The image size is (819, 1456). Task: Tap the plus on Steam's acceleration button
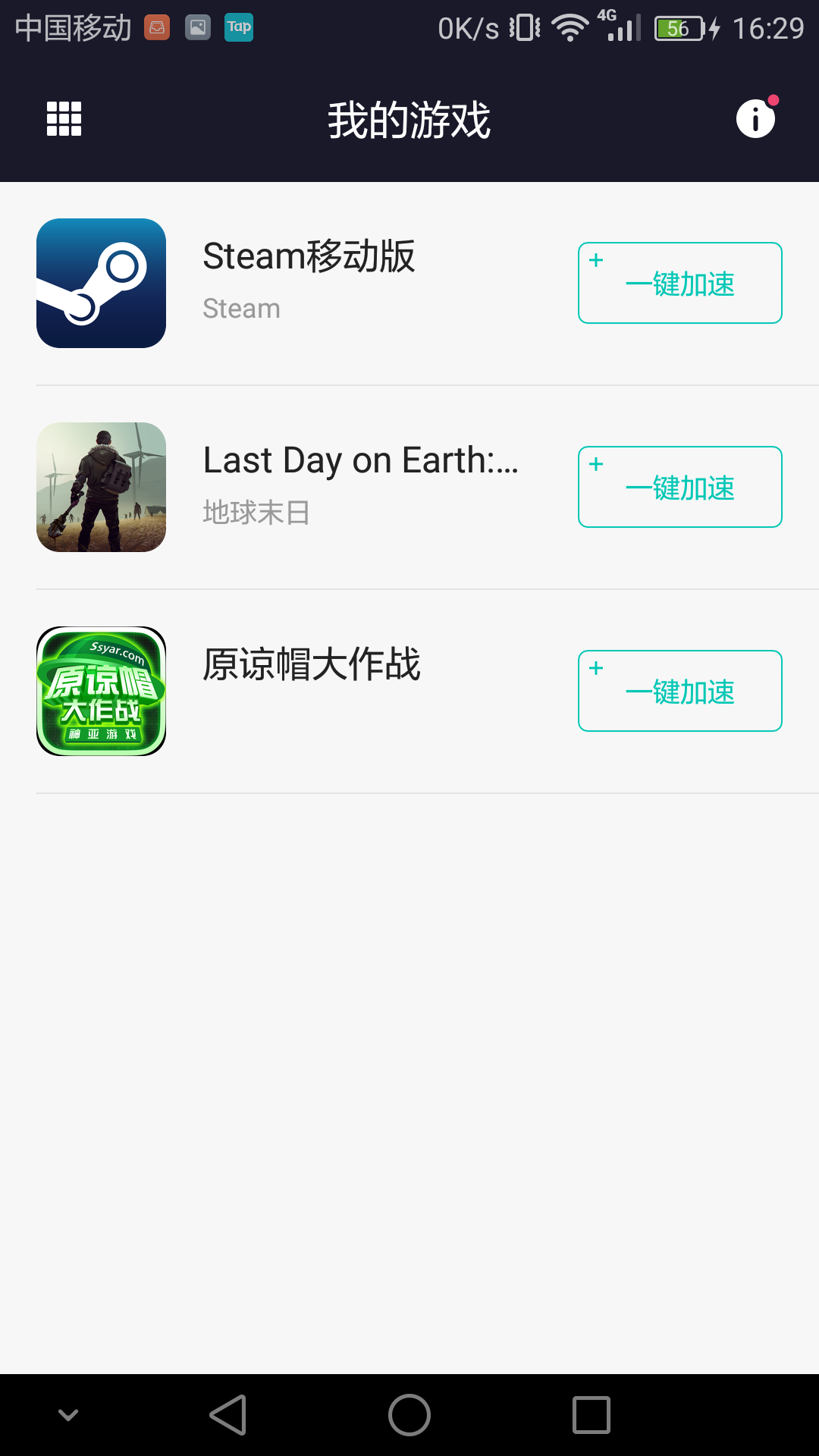tap(596, 259)
